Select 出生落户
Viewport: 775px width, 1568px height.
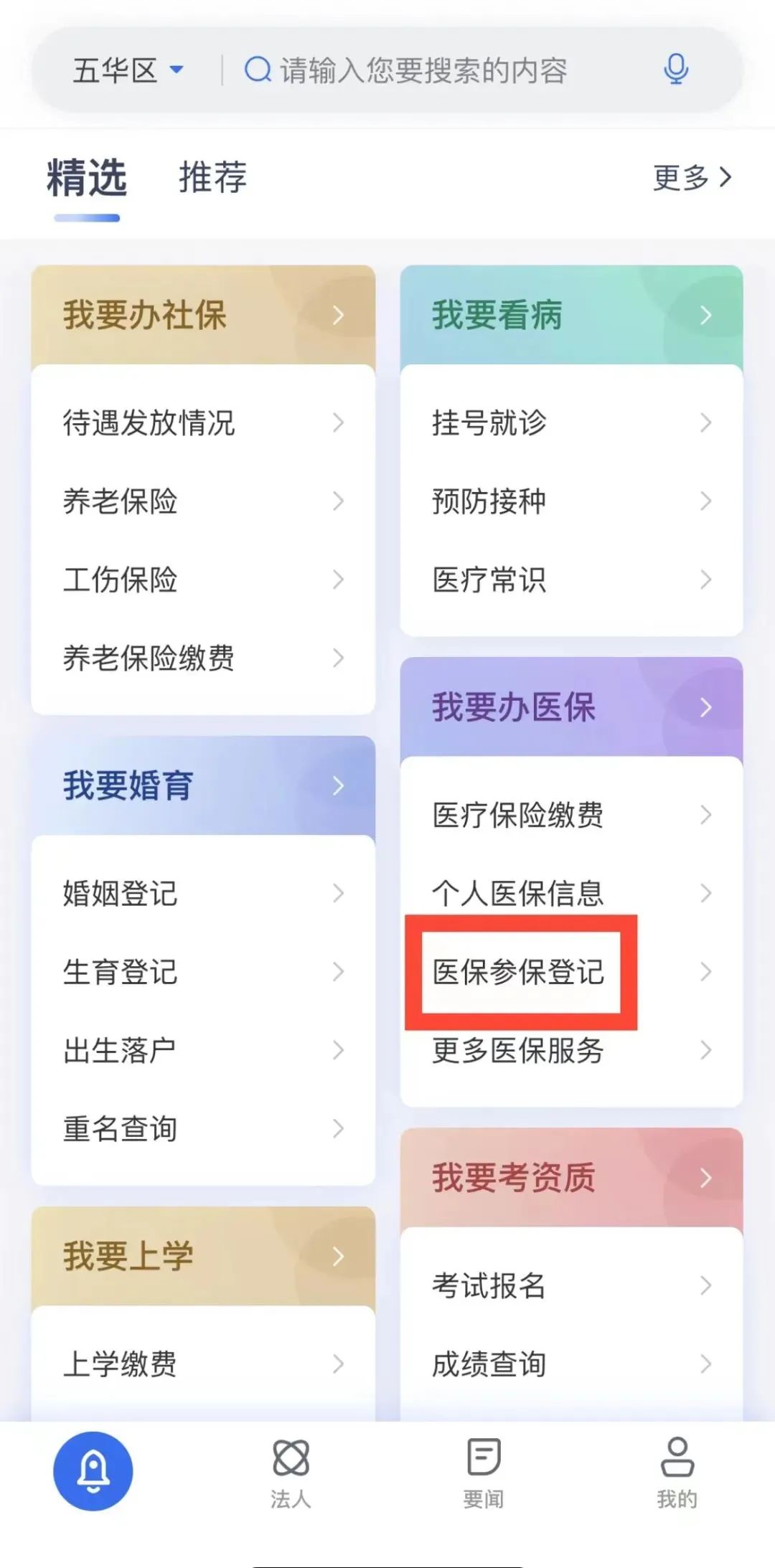click(x=203, y=1050)
